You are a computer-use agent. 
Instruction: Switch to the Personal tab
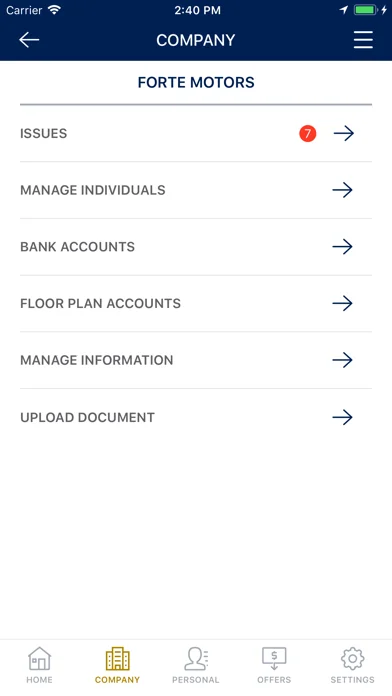point(196,665)
